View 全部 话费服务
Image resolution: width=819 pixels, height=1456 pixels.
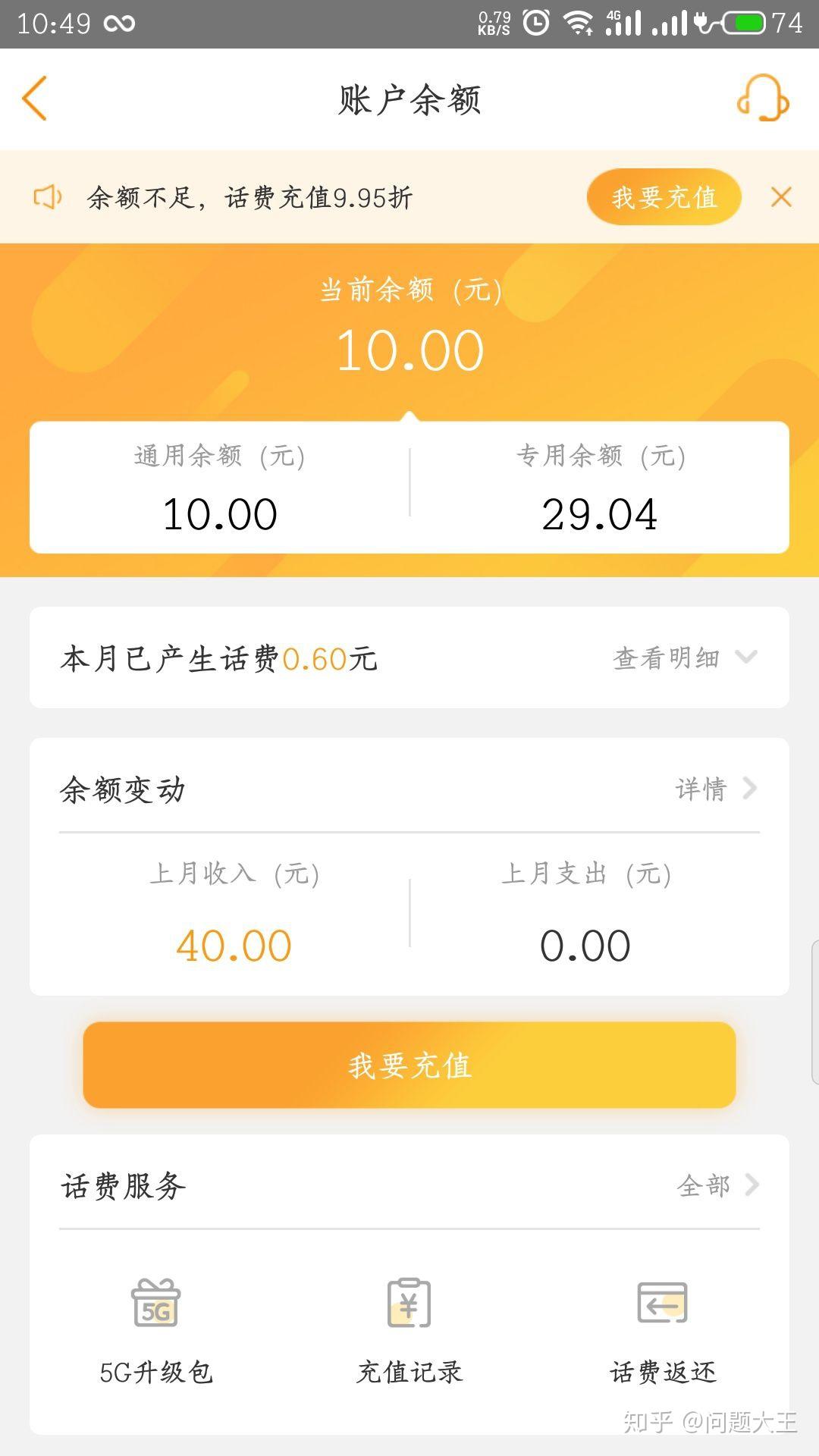(717, 1185)
